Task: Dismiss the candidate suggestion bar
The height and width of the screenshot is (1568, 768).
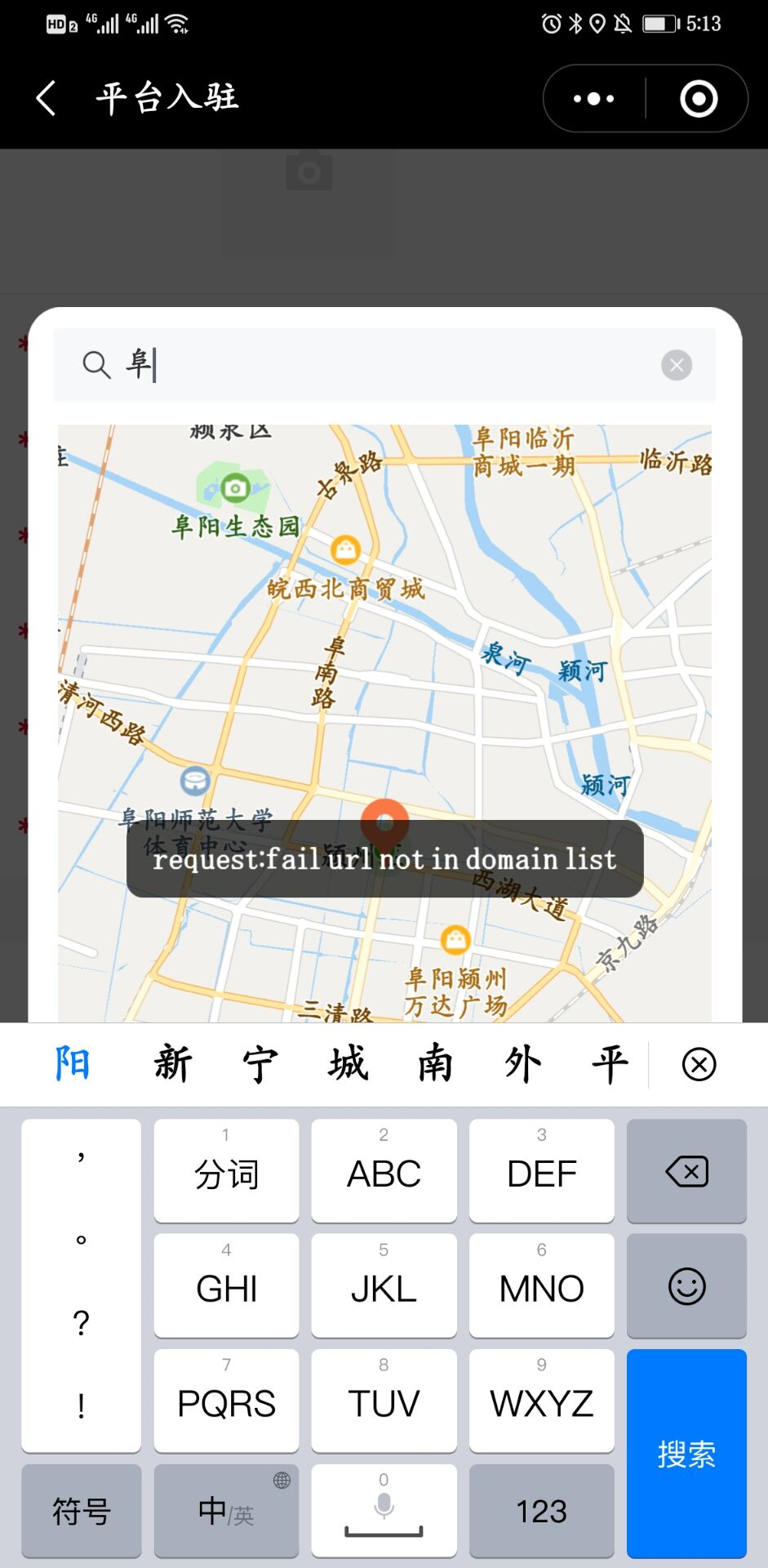Action: click(699, 1064)
